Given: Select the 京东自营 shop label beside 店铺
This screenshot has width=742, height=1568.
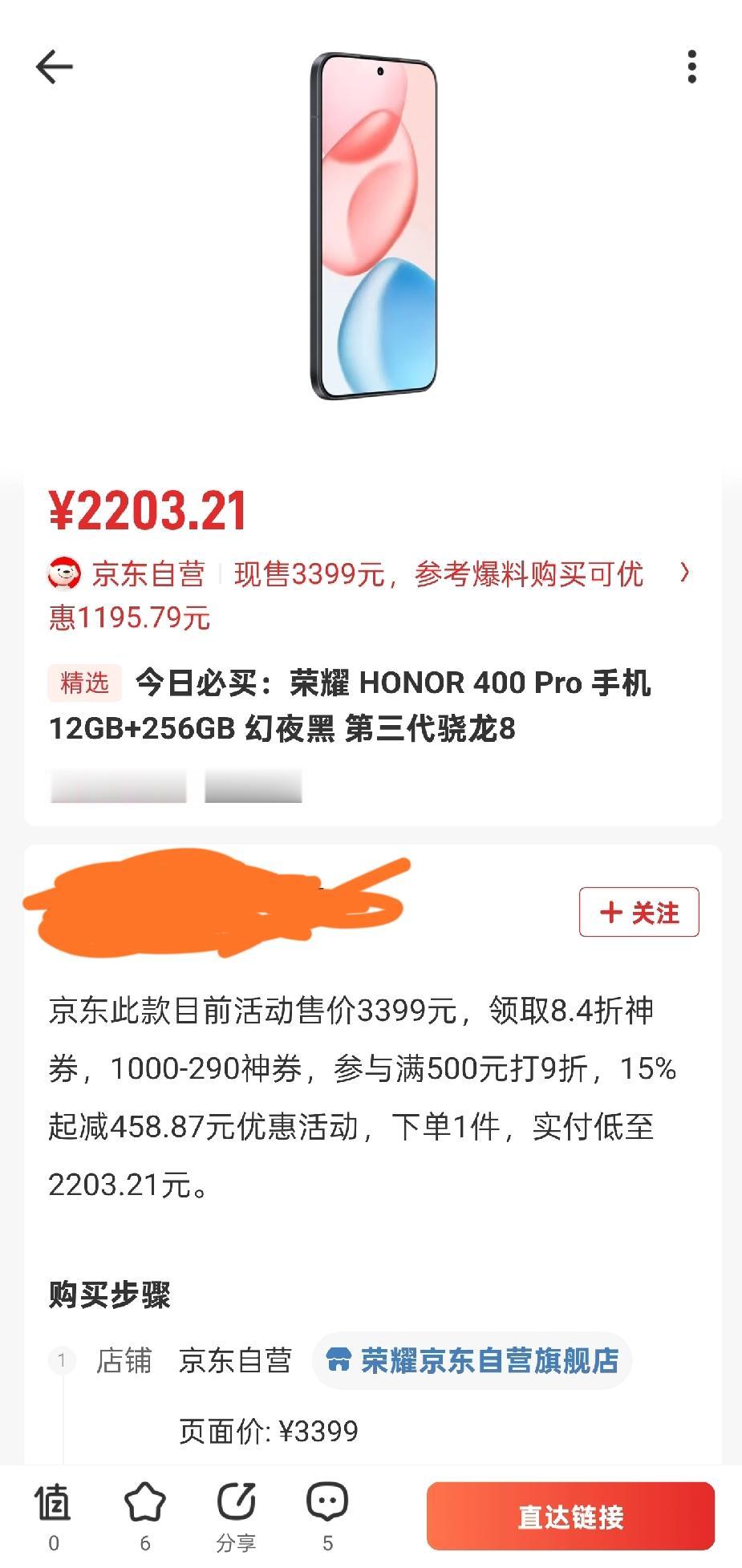Looking at the screenshot, I should [236, 1359].
